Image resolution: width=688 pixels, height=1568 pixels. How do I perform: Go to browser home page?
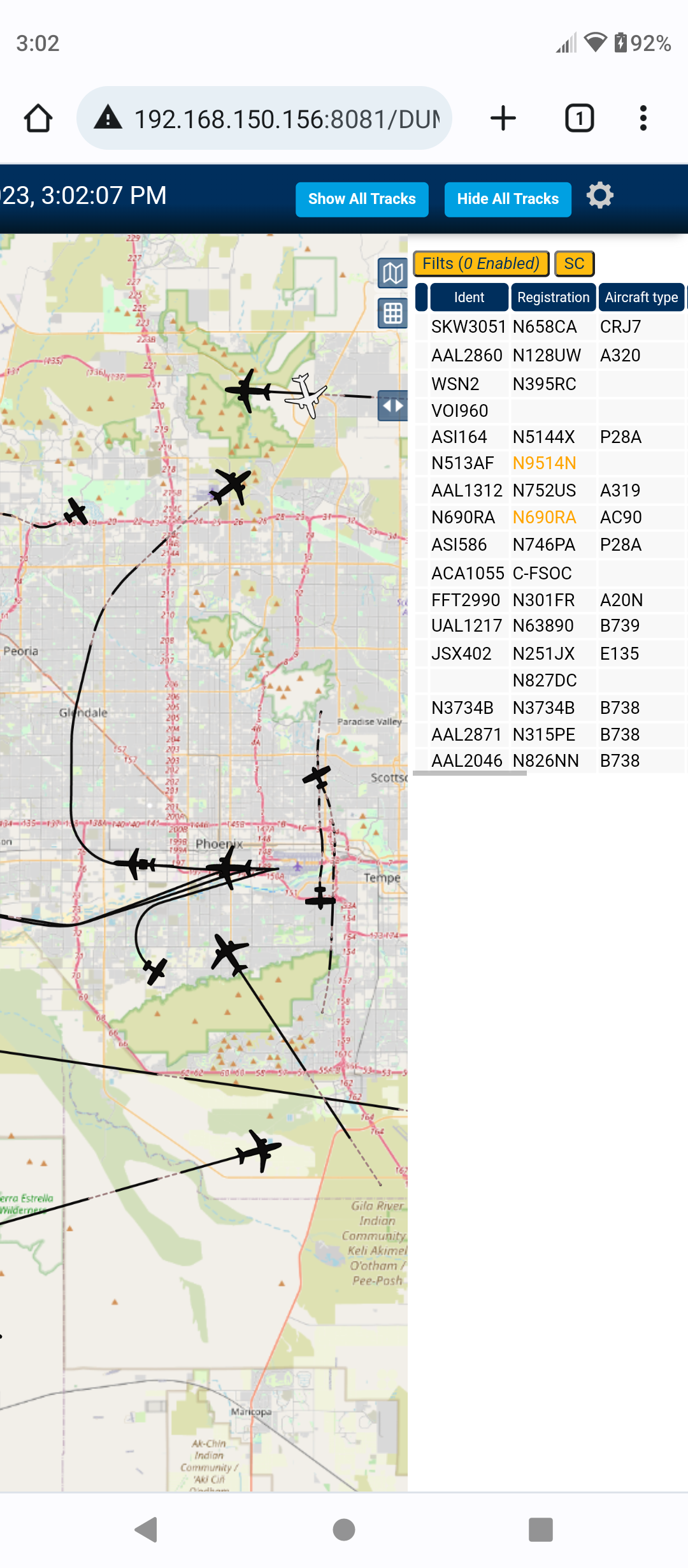point(38,119)
